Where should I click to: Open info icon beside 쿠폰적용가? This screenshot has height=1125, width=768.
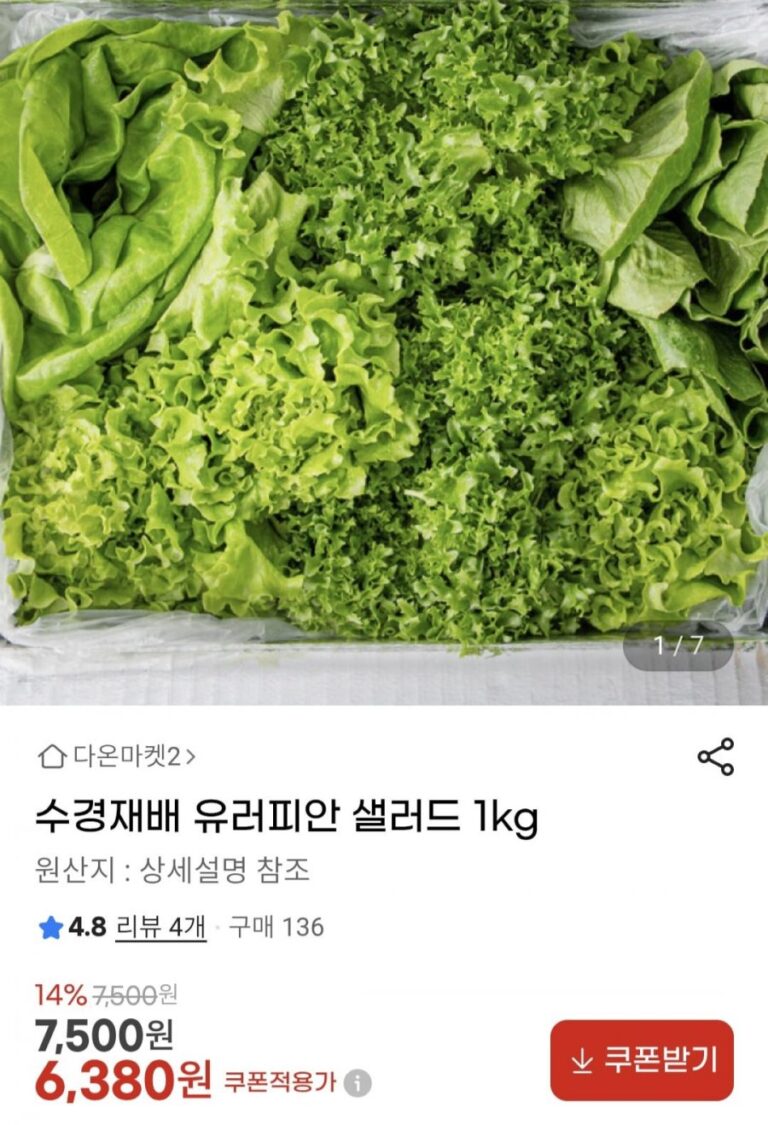pos(360,1083)
